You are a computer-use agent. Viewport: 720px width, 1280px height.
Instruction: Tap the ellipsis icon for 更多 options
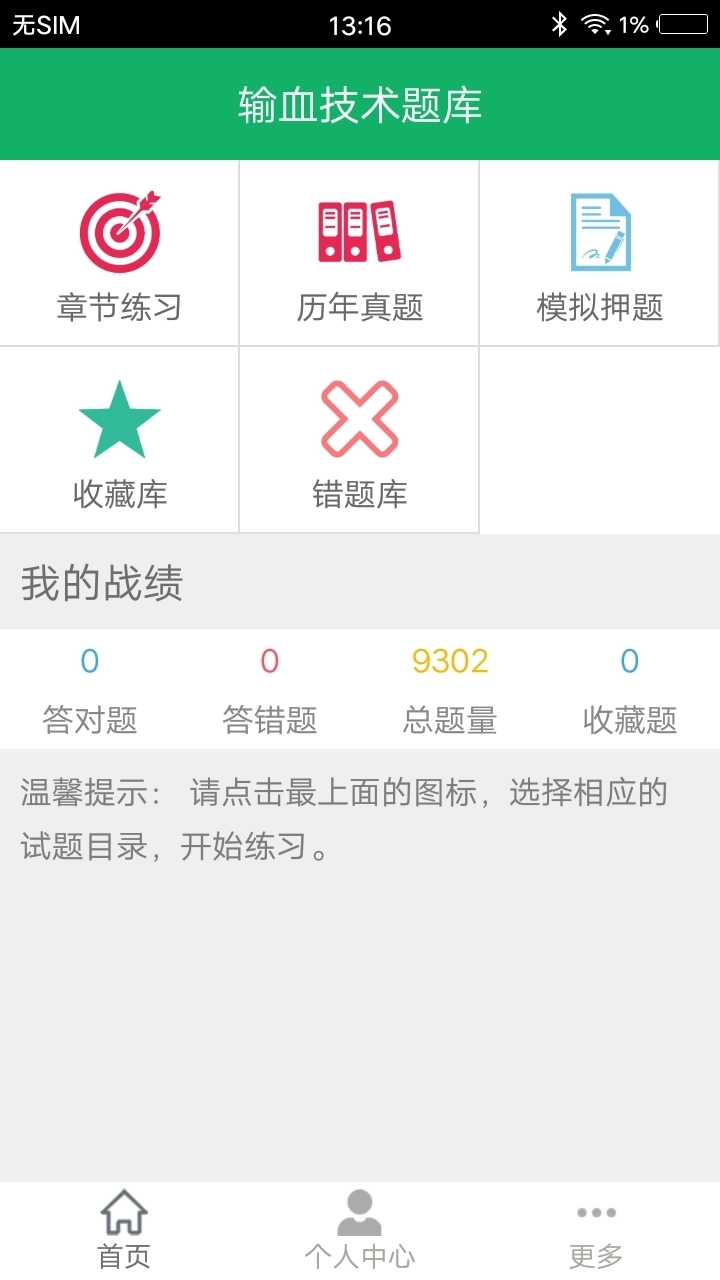coord(596,1212)
